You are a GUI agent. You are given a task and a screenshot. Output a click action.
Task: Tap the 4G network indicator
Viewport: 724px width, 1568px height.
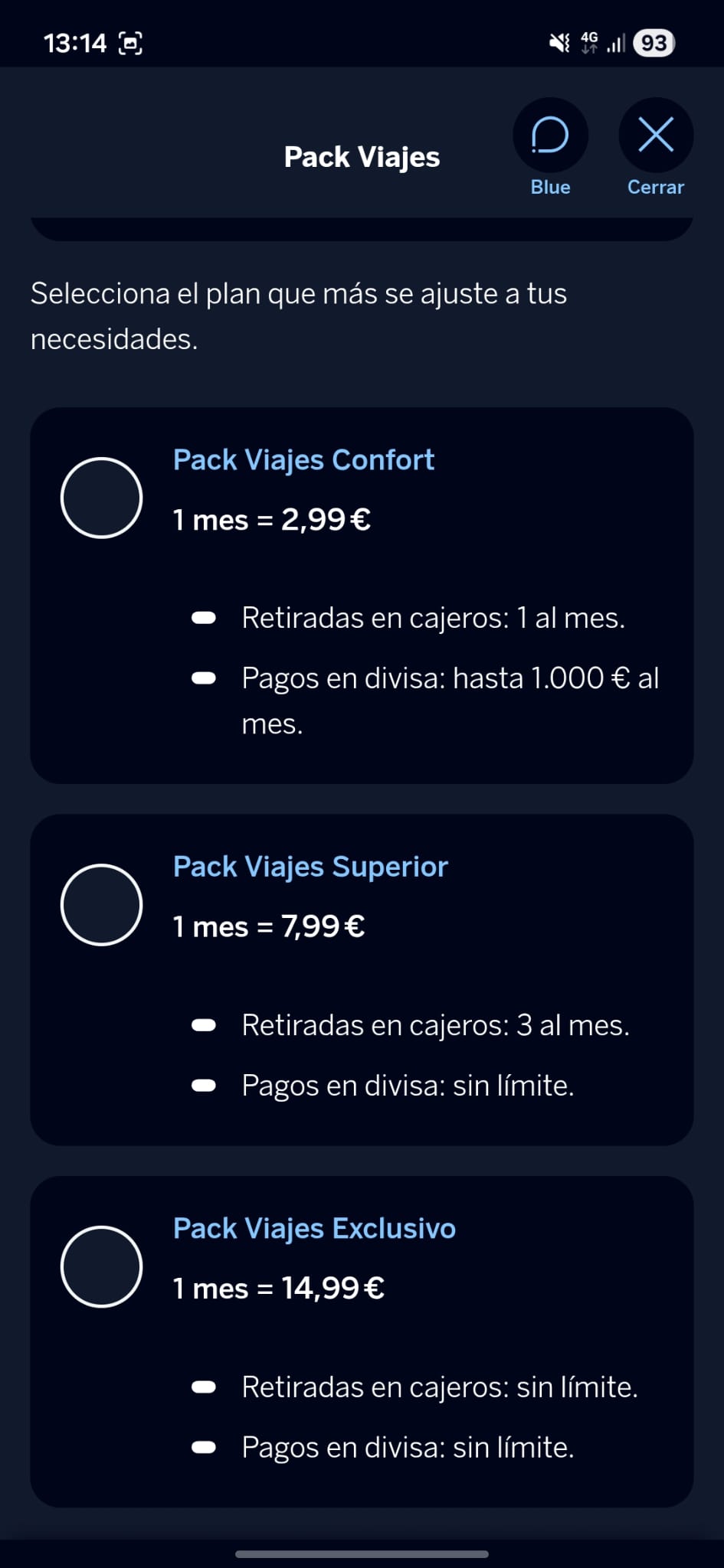click(588, 43)
